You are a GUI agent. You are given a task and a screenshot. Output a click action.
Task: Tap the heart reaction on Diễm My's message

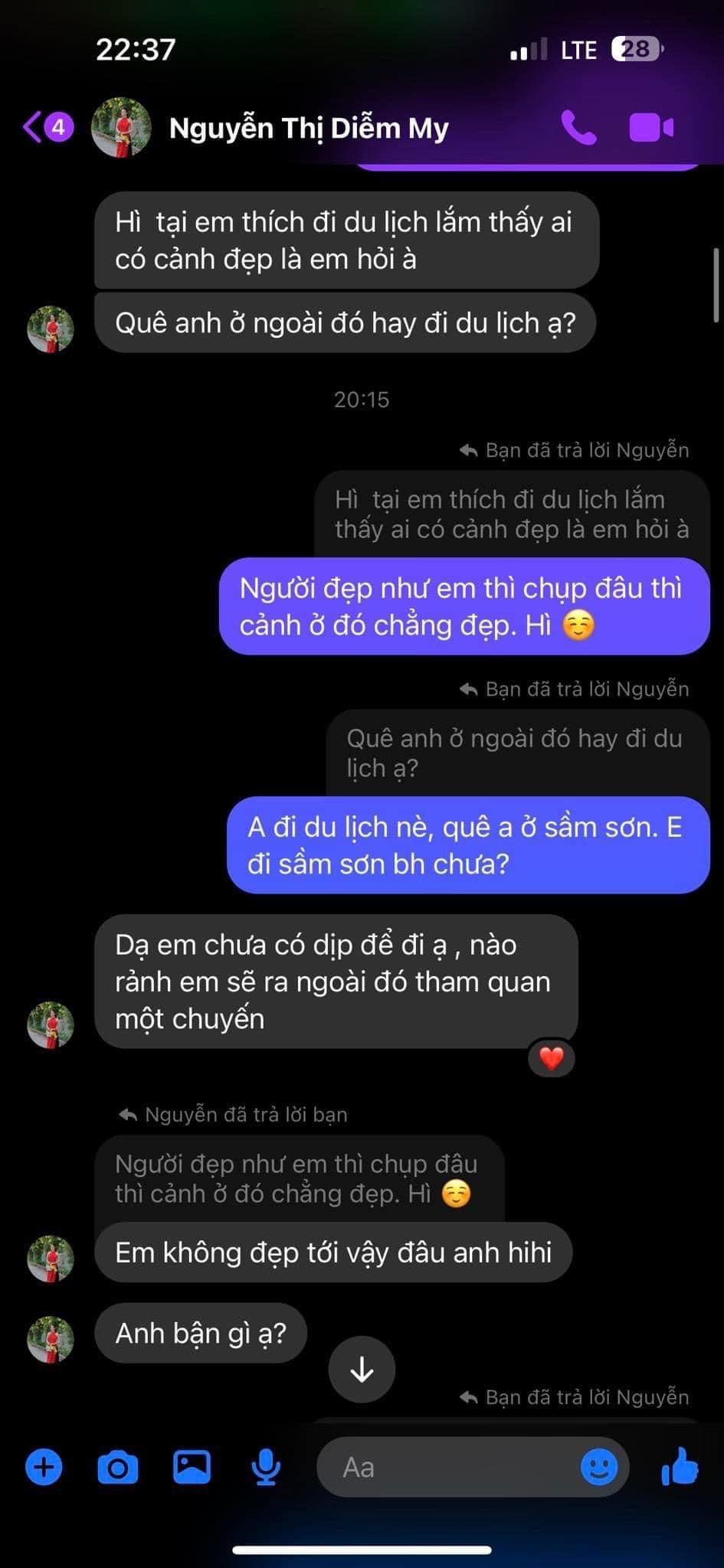(x=552, y=1059)
